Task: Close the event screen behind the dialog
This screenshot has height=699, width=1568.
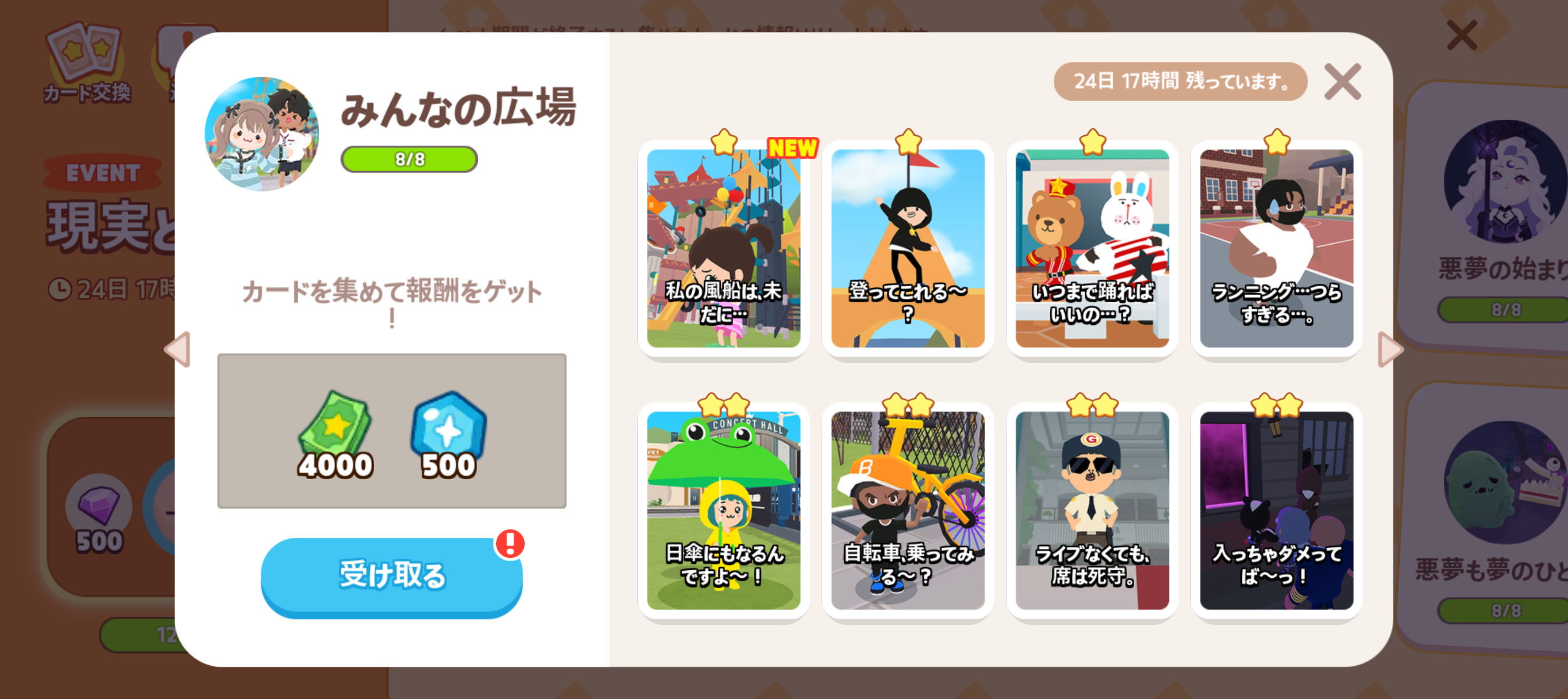Action: 1461,35
